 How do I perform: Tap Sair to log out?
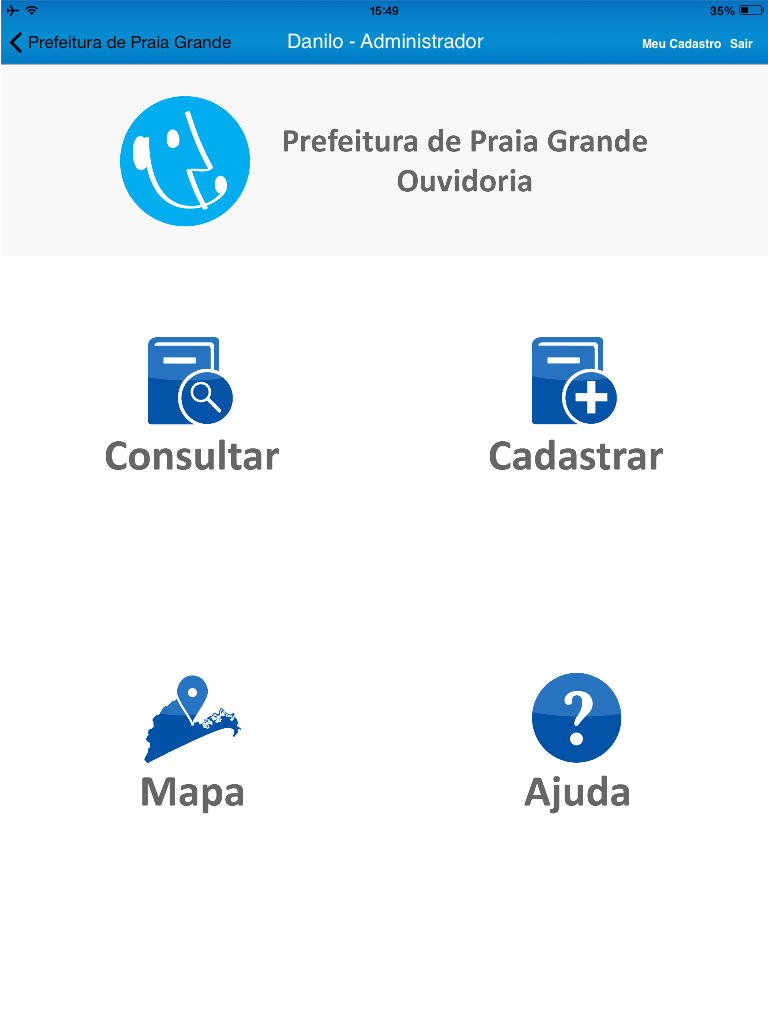741,44
